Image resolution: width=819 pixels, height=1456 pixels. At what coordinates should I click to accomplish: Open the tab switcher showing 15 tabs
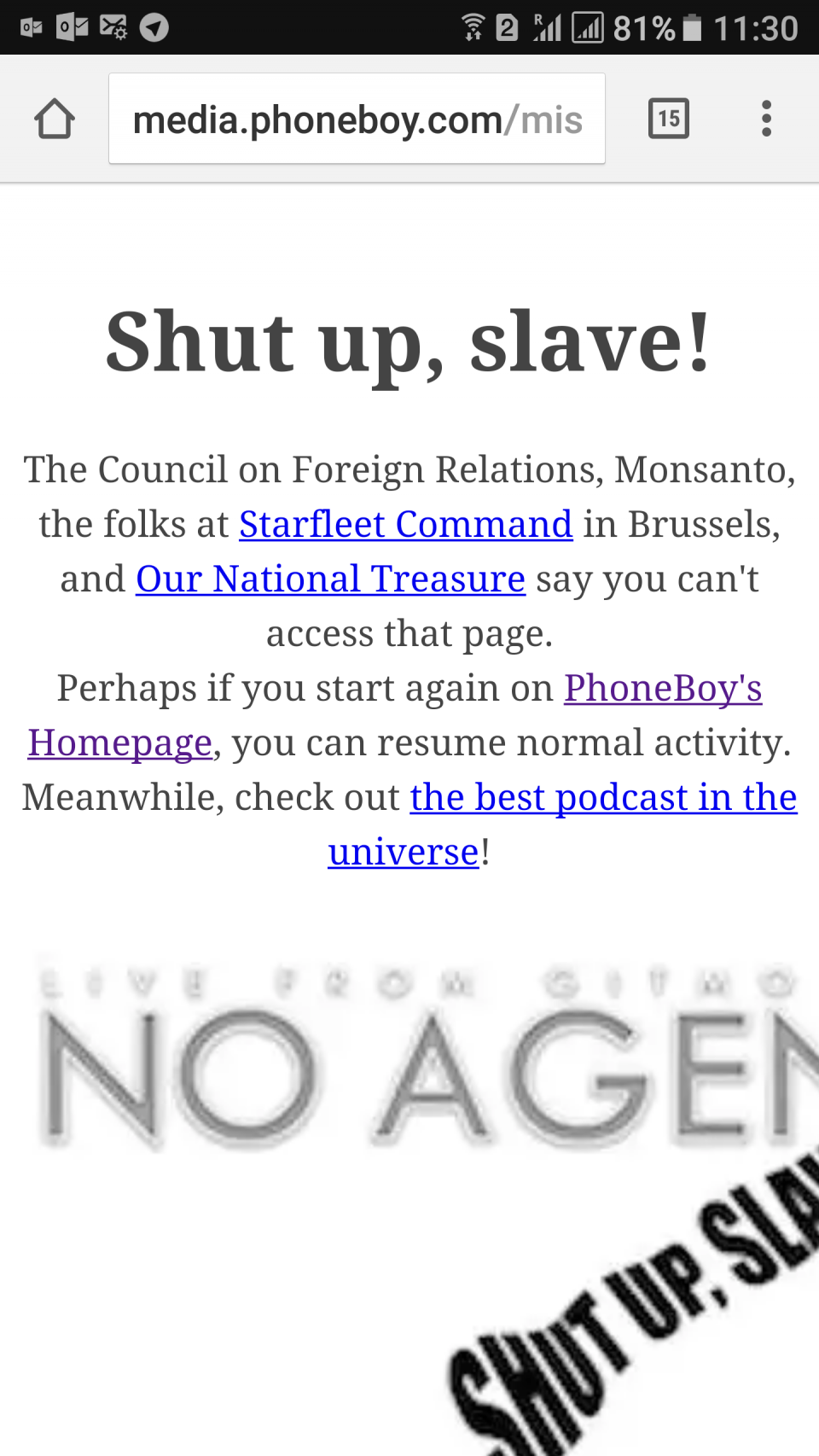668,119
